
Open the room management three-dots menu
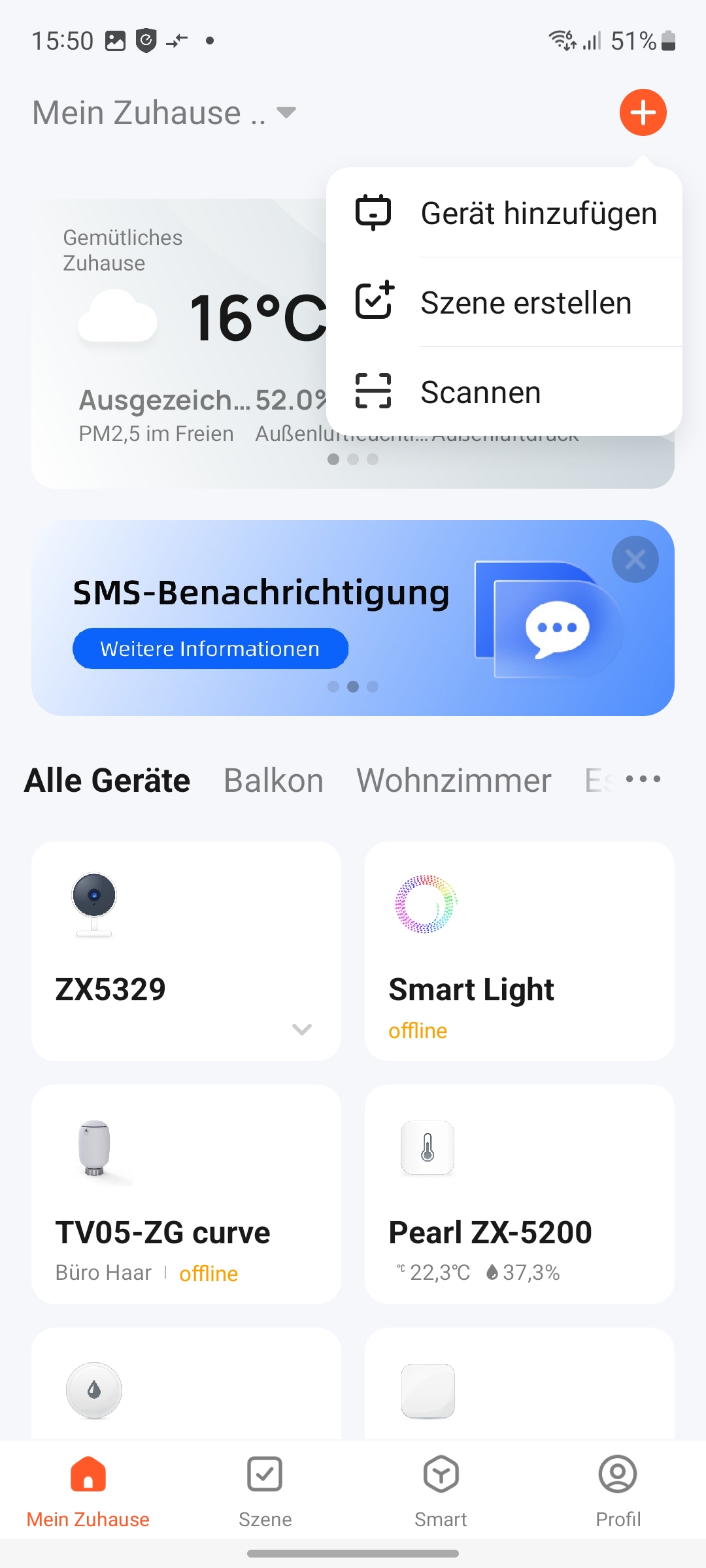point(643,779)
